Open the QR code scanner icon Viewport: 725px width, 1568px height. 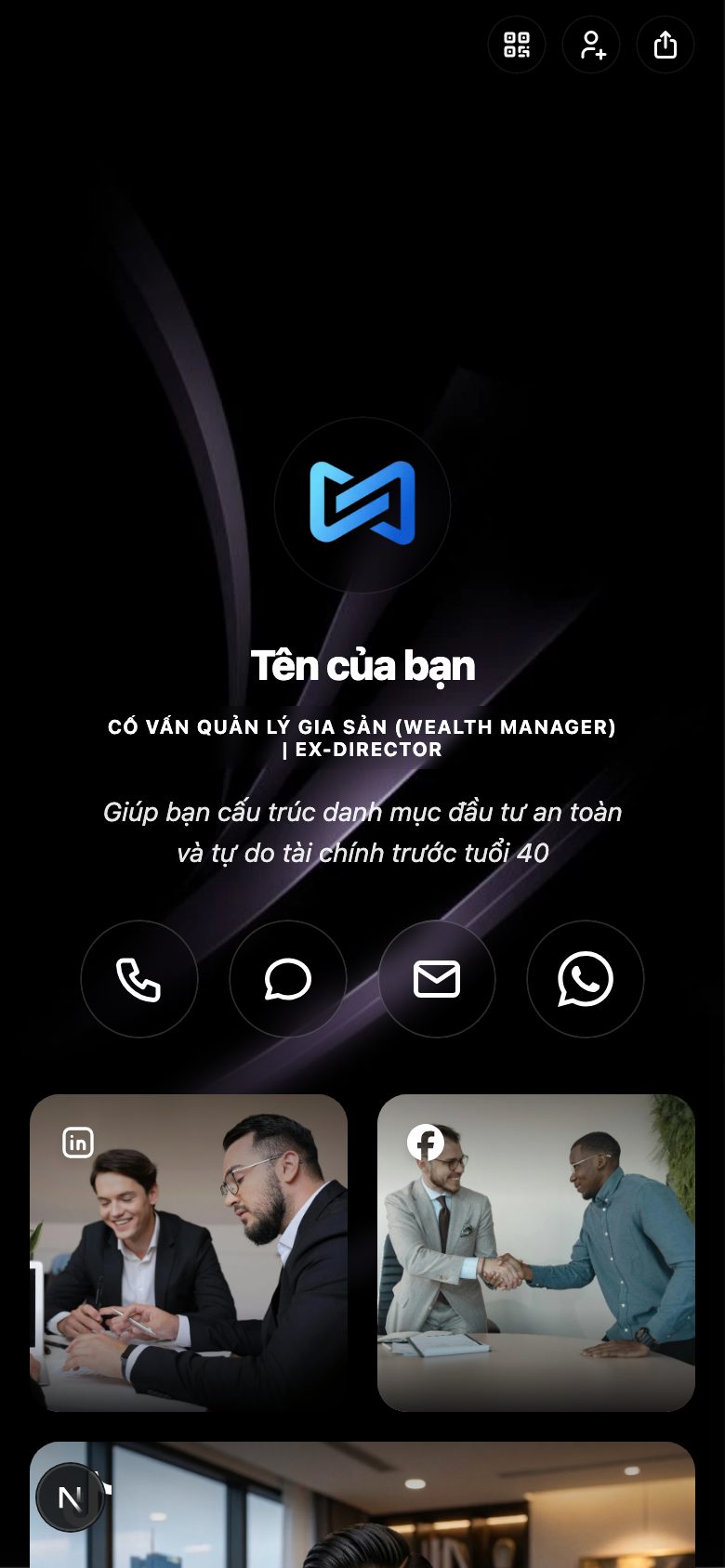point(517,45)
